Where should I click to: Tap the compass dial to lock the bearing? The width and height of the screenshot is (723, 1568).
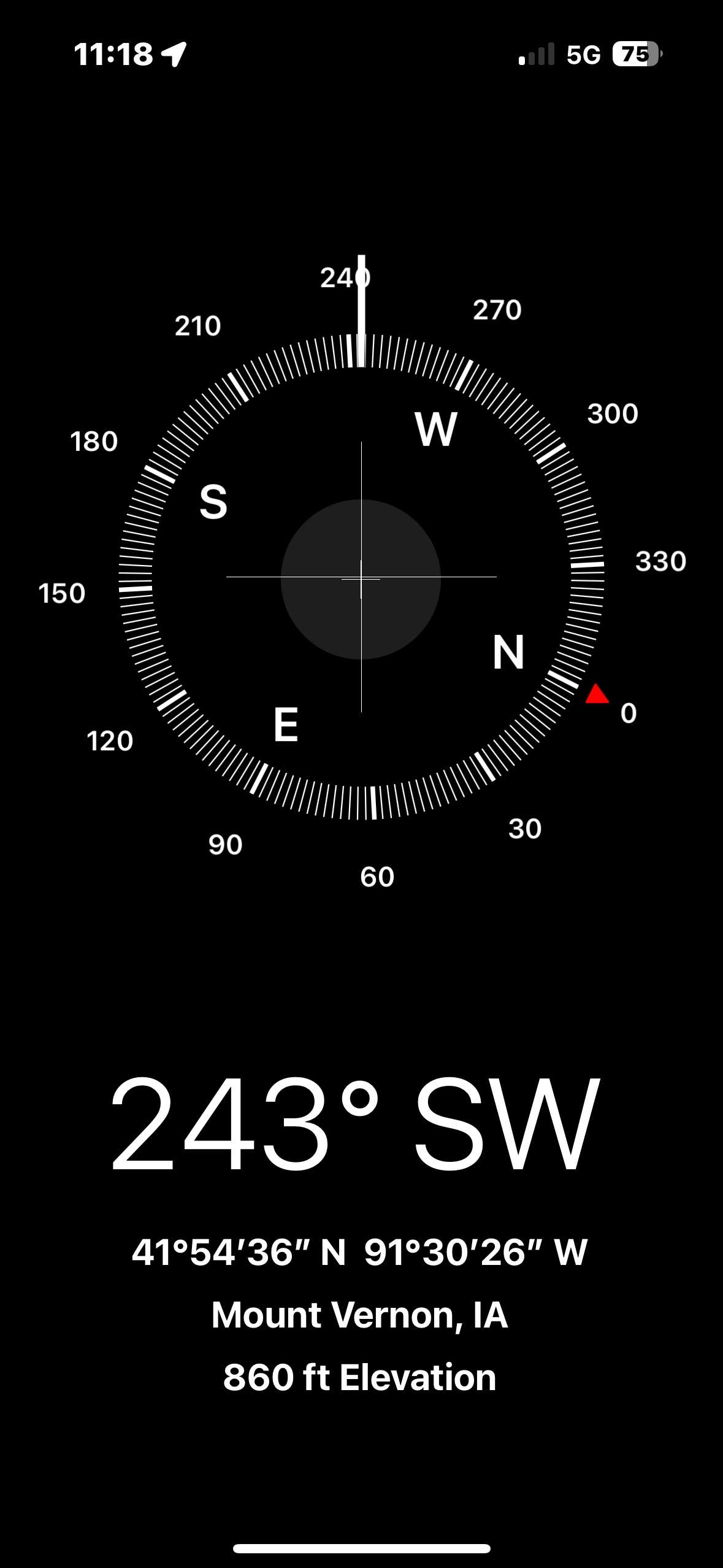point(361,577)
